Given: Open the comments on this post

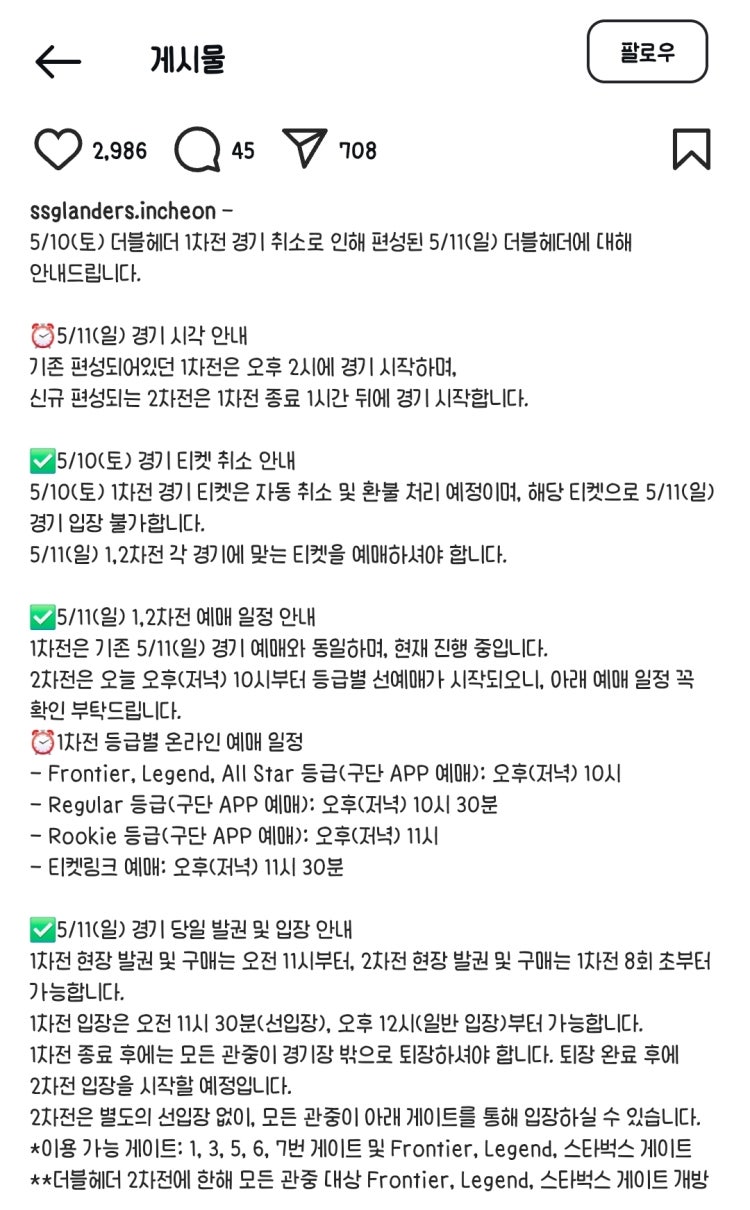Looking at the screenshot, I should click(x=197, y=150).
